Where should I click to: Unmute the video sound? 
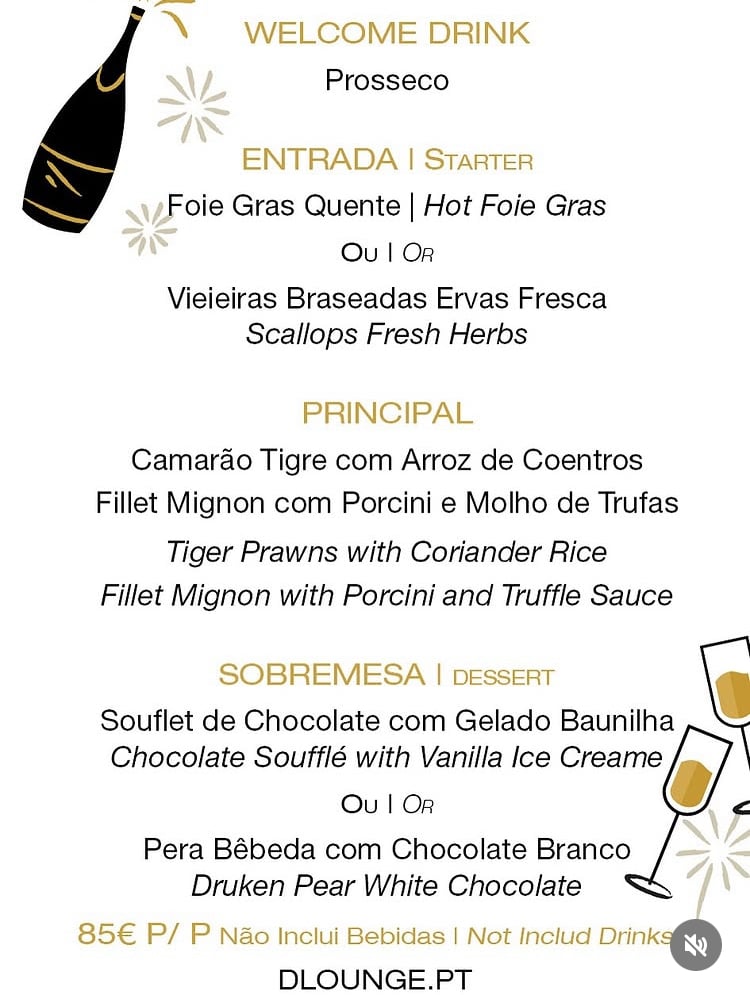(696, 945)
